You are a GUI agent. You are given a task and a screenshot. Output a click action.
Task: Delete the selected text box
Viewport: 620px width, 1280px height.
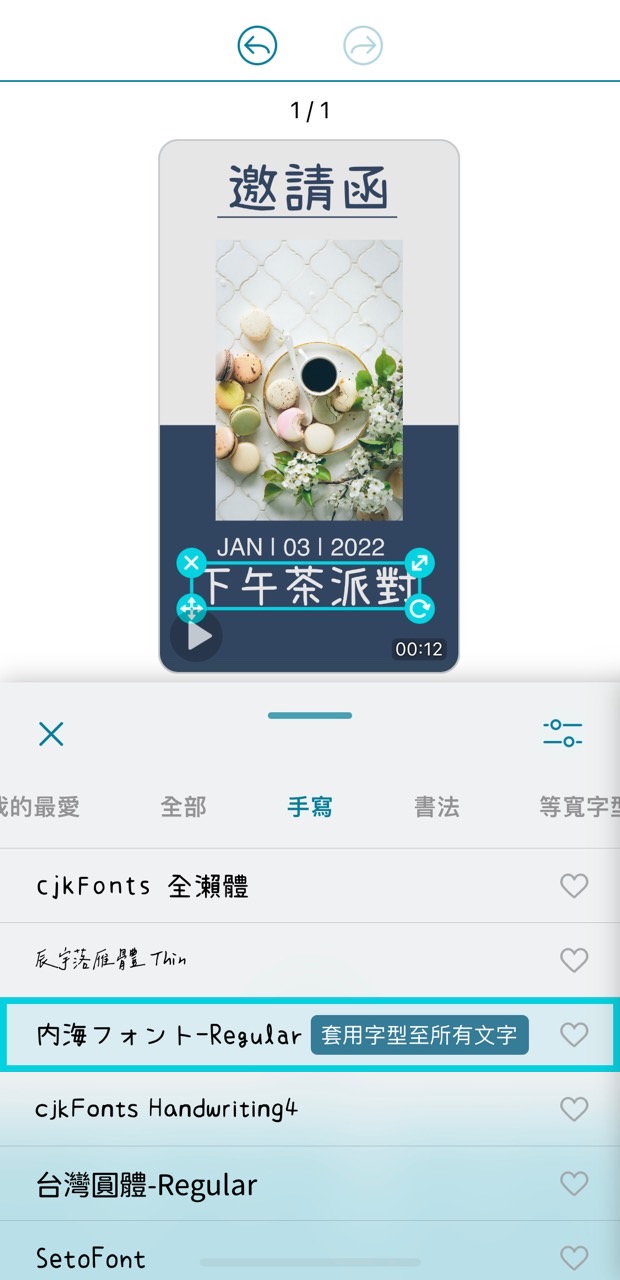(191, 562)
